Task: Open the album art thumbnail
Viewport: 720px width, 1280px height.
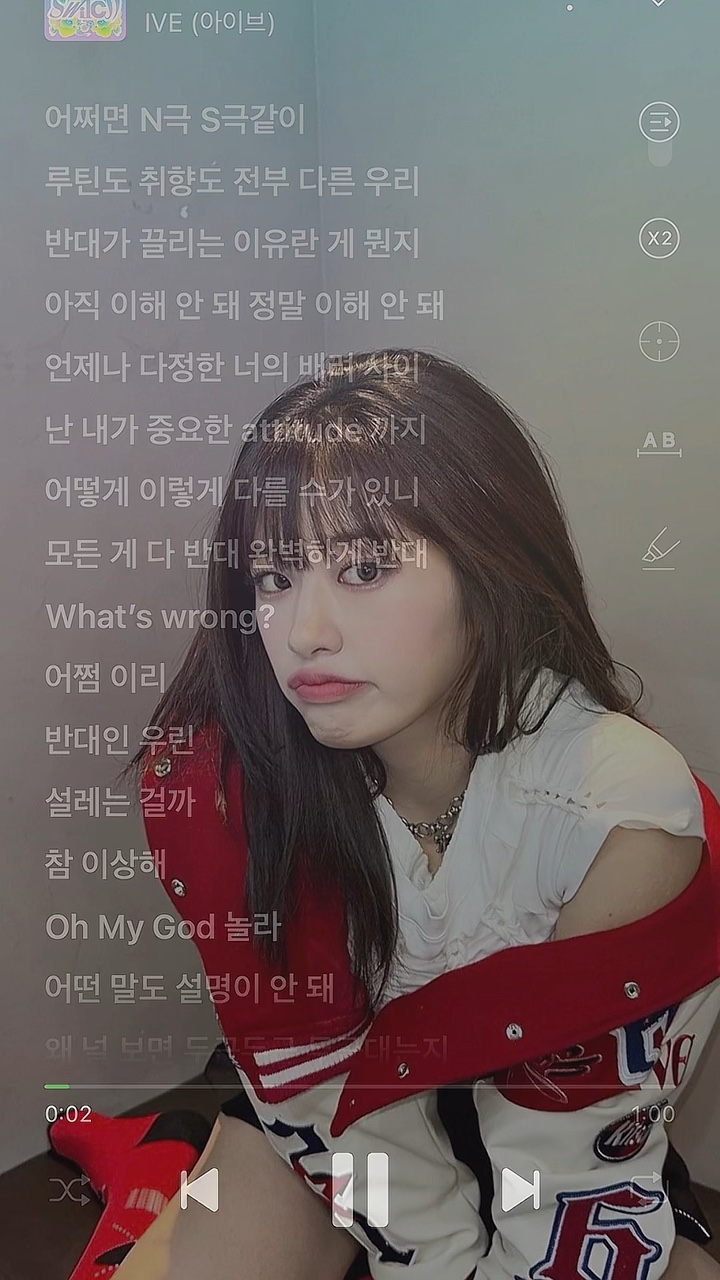Action: (85, 20)
